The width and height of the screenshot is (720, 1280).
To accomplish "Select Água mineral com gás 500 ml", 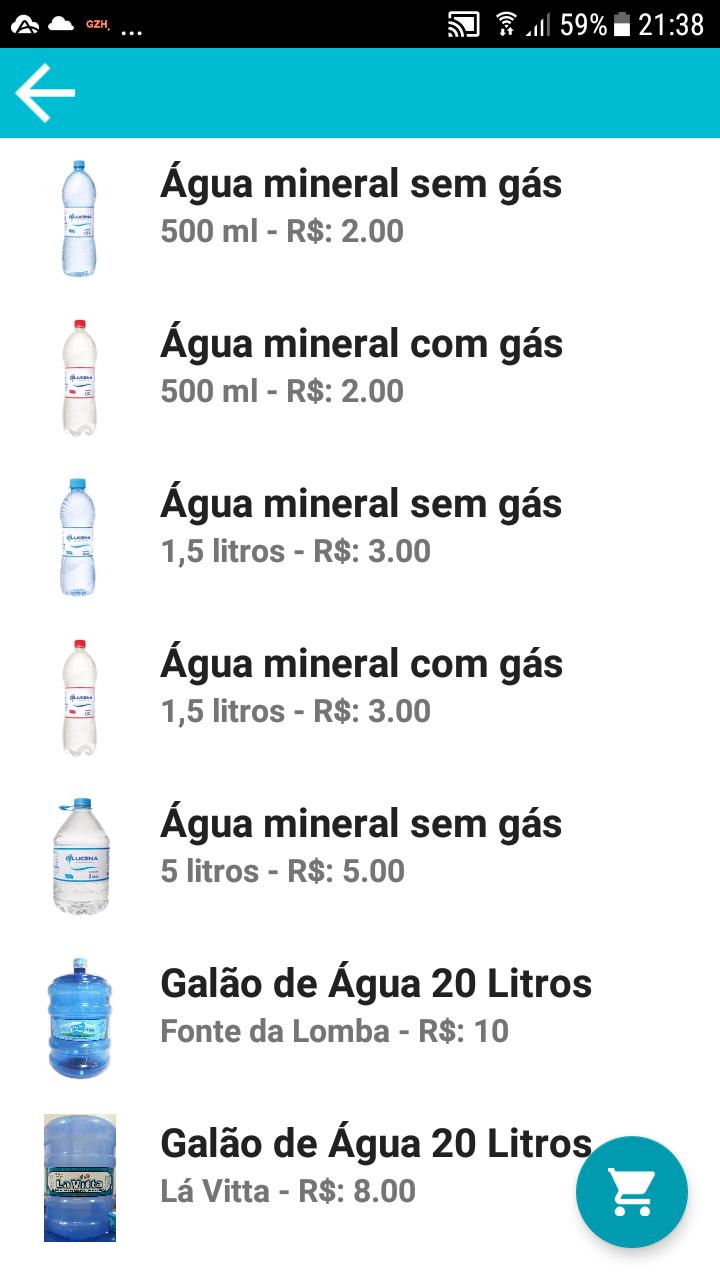I will [360, 378].
